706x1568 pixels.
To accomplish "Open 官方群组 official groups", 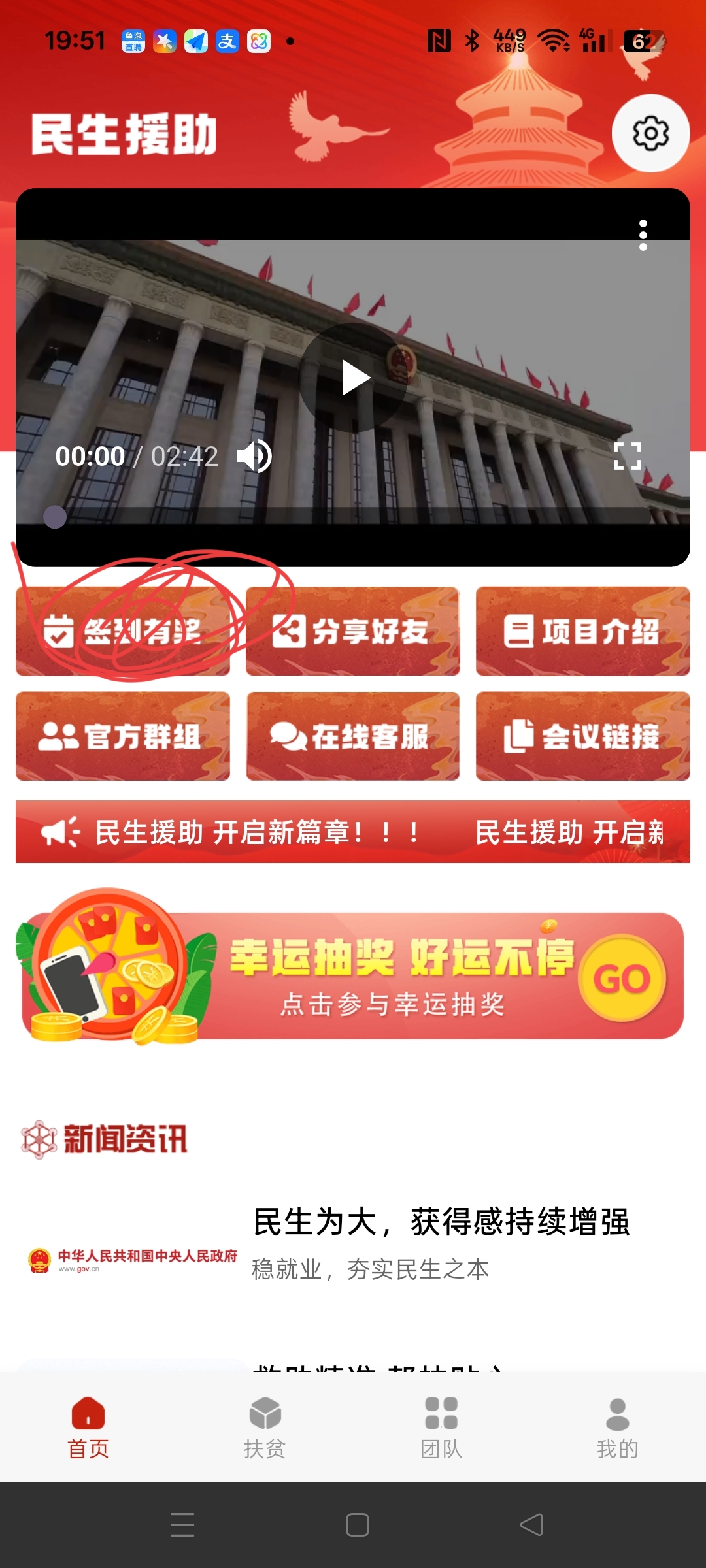I will tap(123, 736).
